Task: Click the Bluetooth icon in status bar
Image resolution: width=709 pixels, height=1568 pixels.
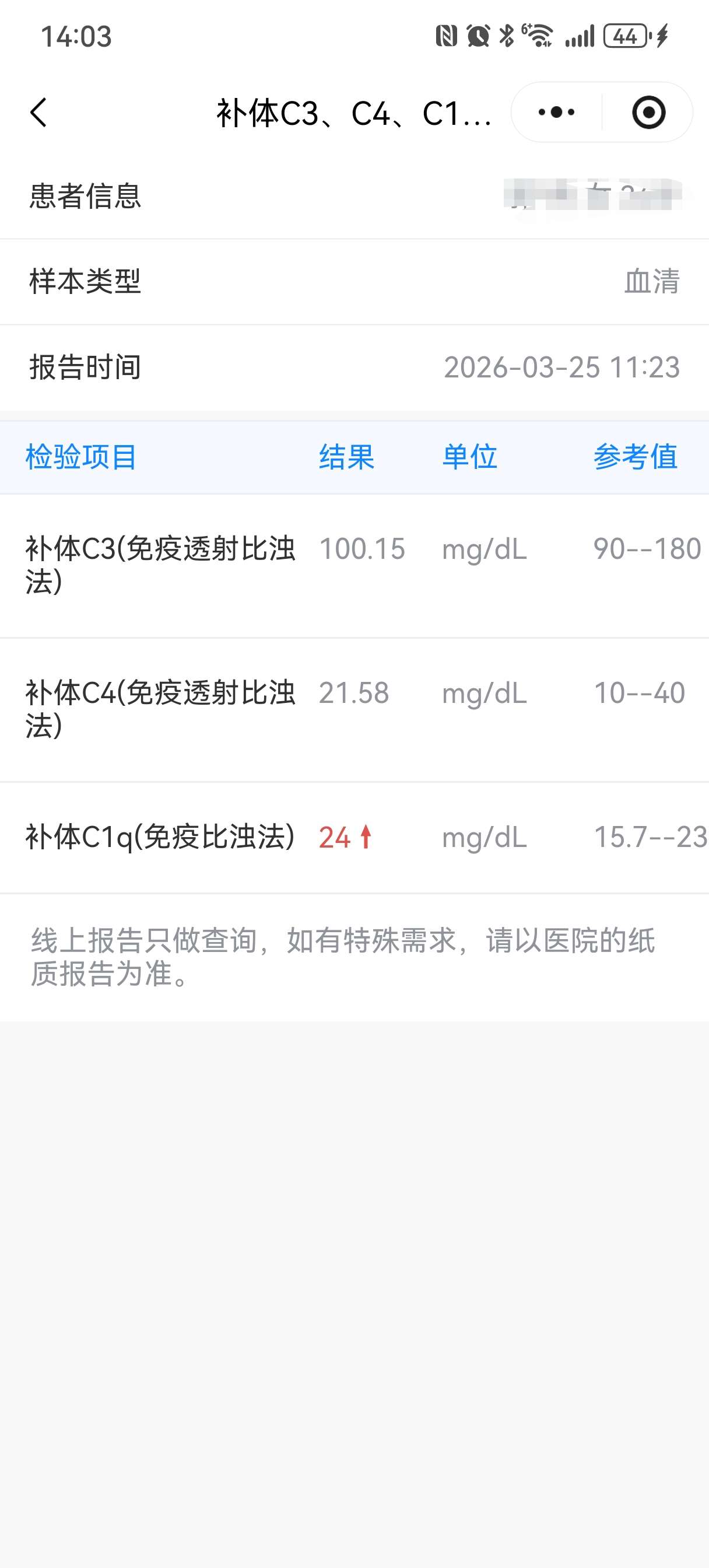Action: [x=505, y=37]
